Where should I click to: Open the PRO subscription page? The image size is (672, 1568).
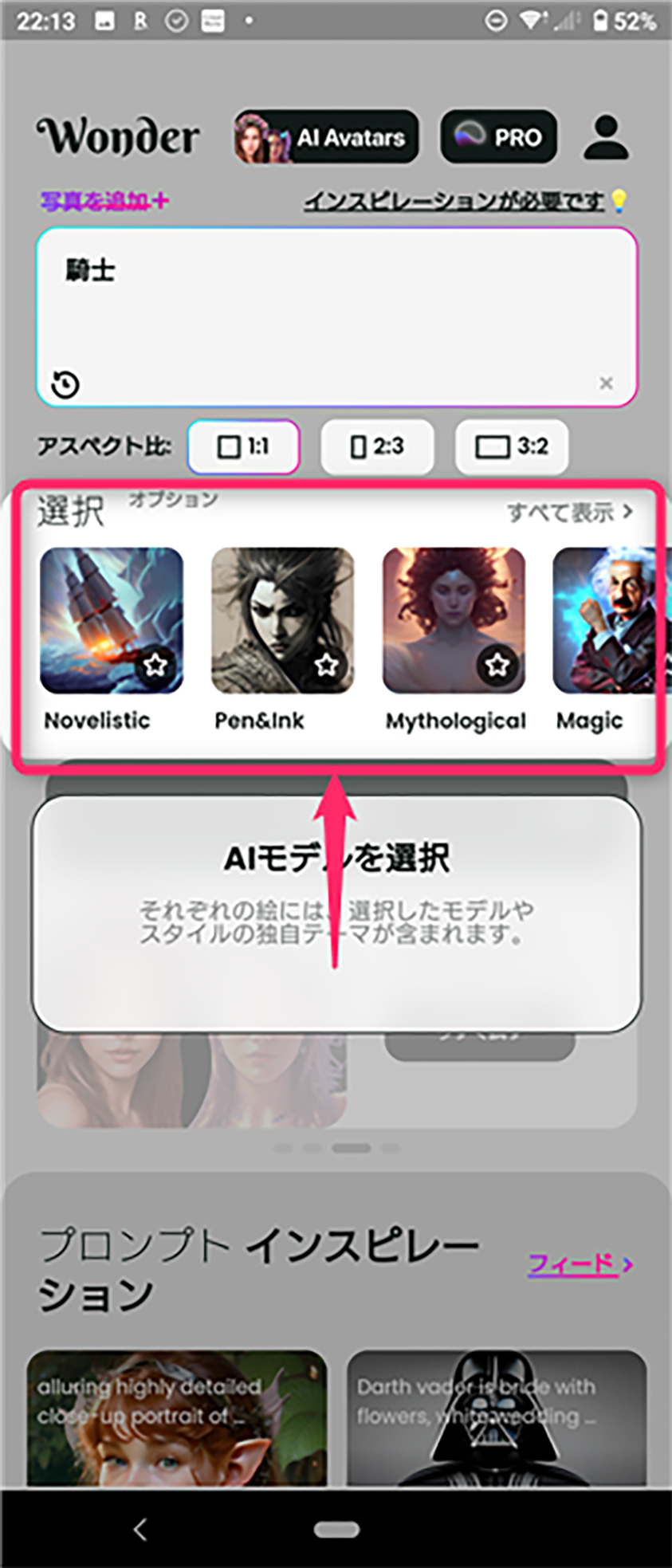pyautogui.click(x=498, y=137)
